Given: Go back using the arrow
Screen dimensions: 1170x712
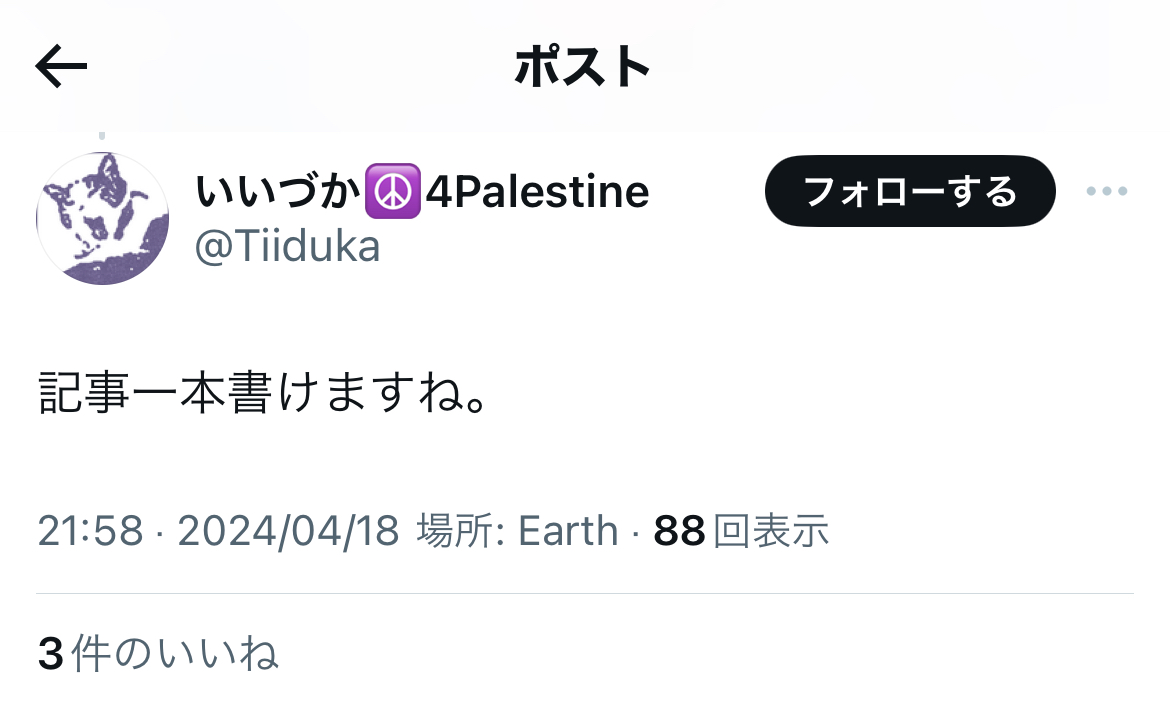Looking at the screenshot, I should point(61,66).
